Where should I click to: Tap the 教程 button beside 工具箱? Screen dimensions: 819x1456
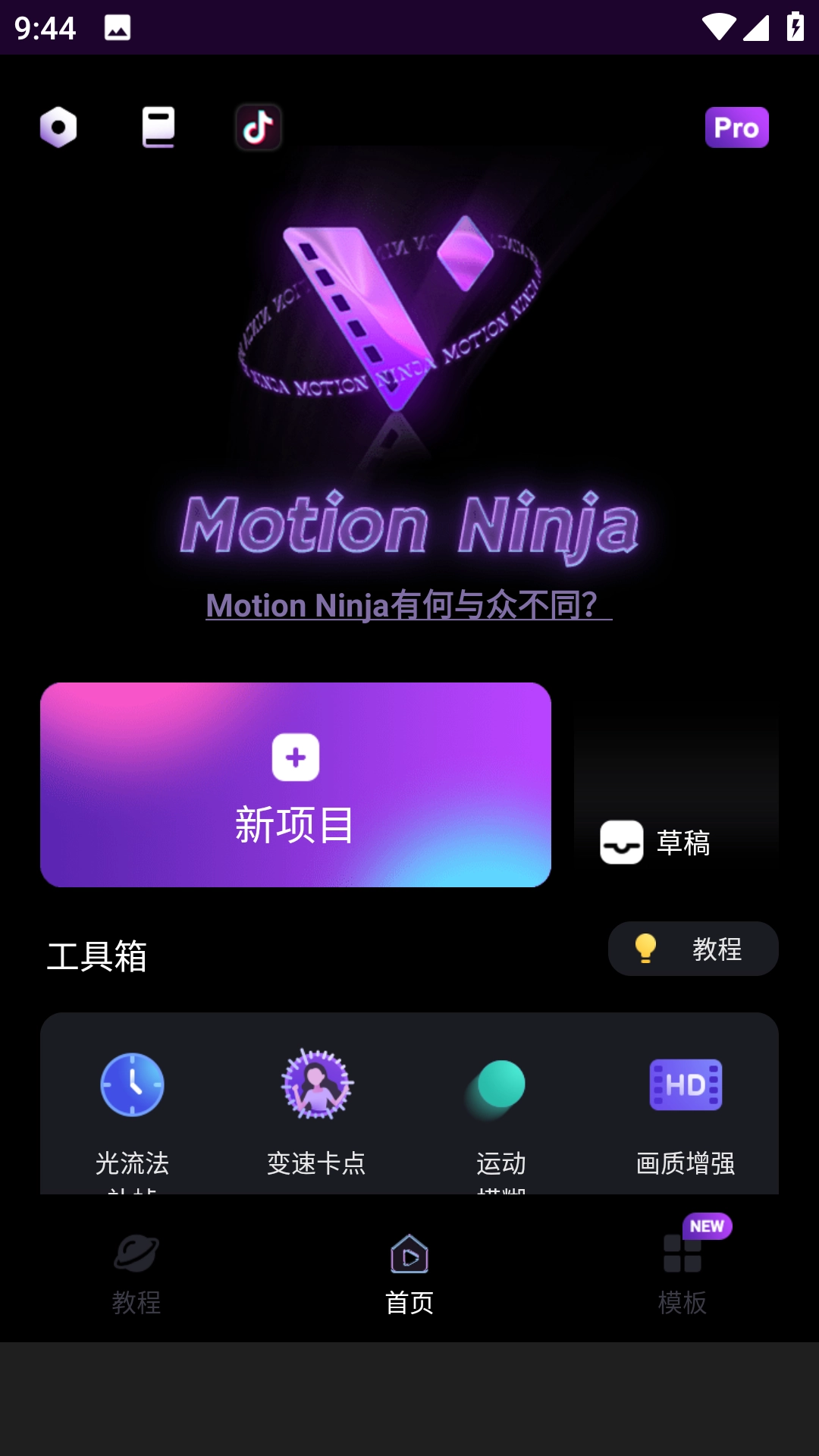pyautogui.click(x=693, y=949)
